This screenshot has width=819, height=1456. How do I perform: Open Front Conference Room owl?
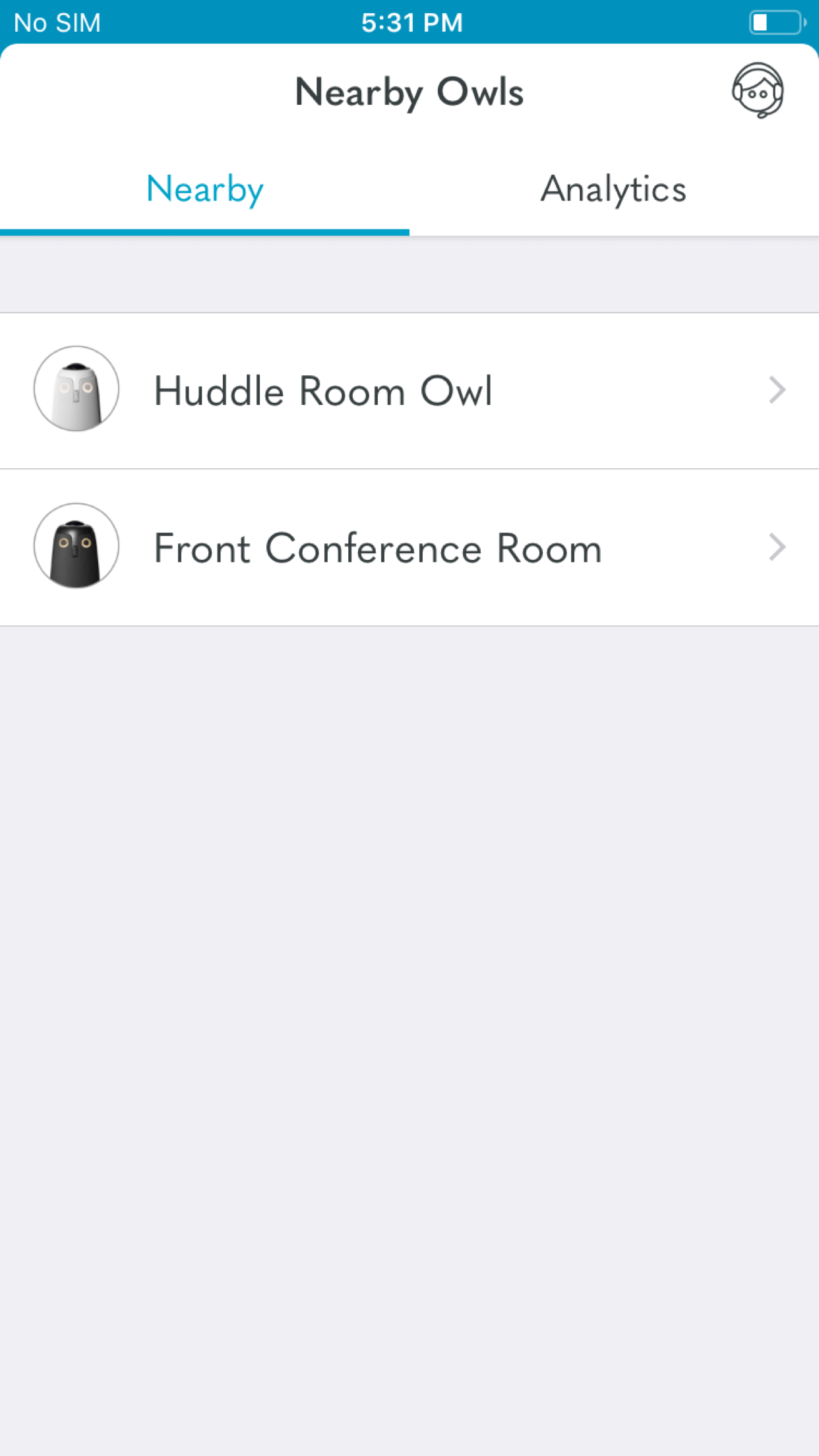409,548
